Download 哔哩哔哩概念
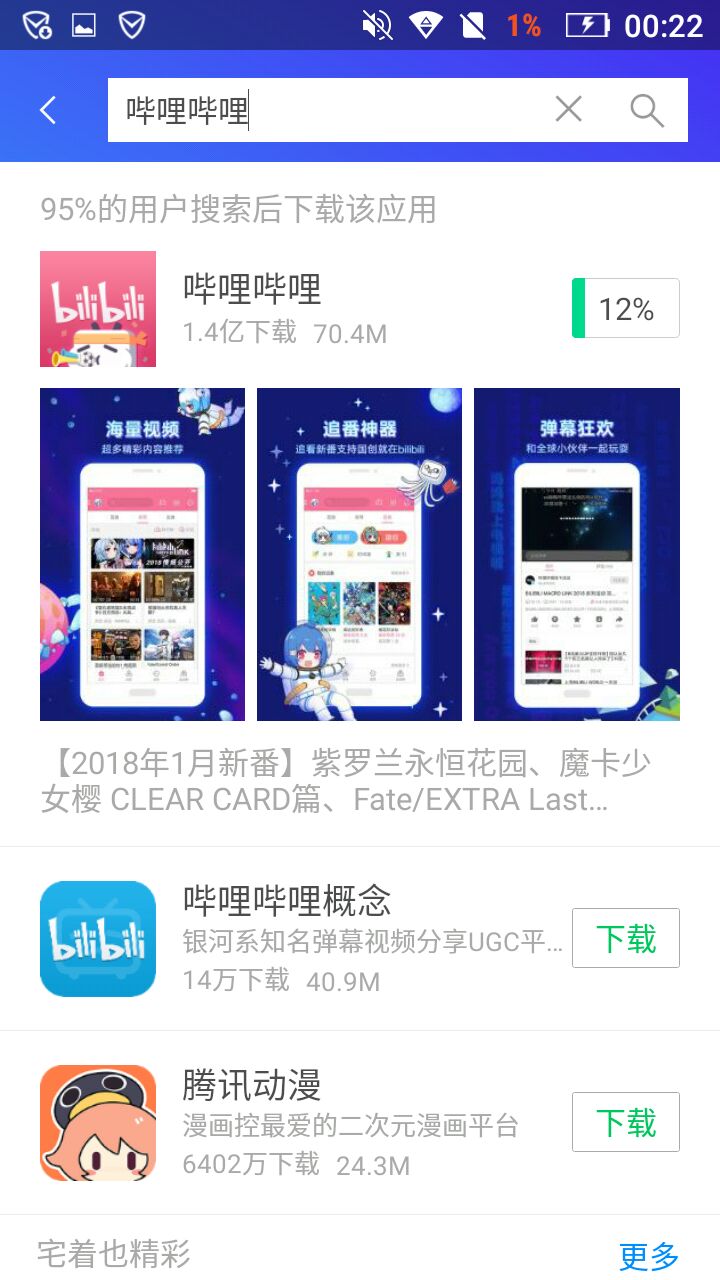The image size is (720, 1280). coord(626,938)
